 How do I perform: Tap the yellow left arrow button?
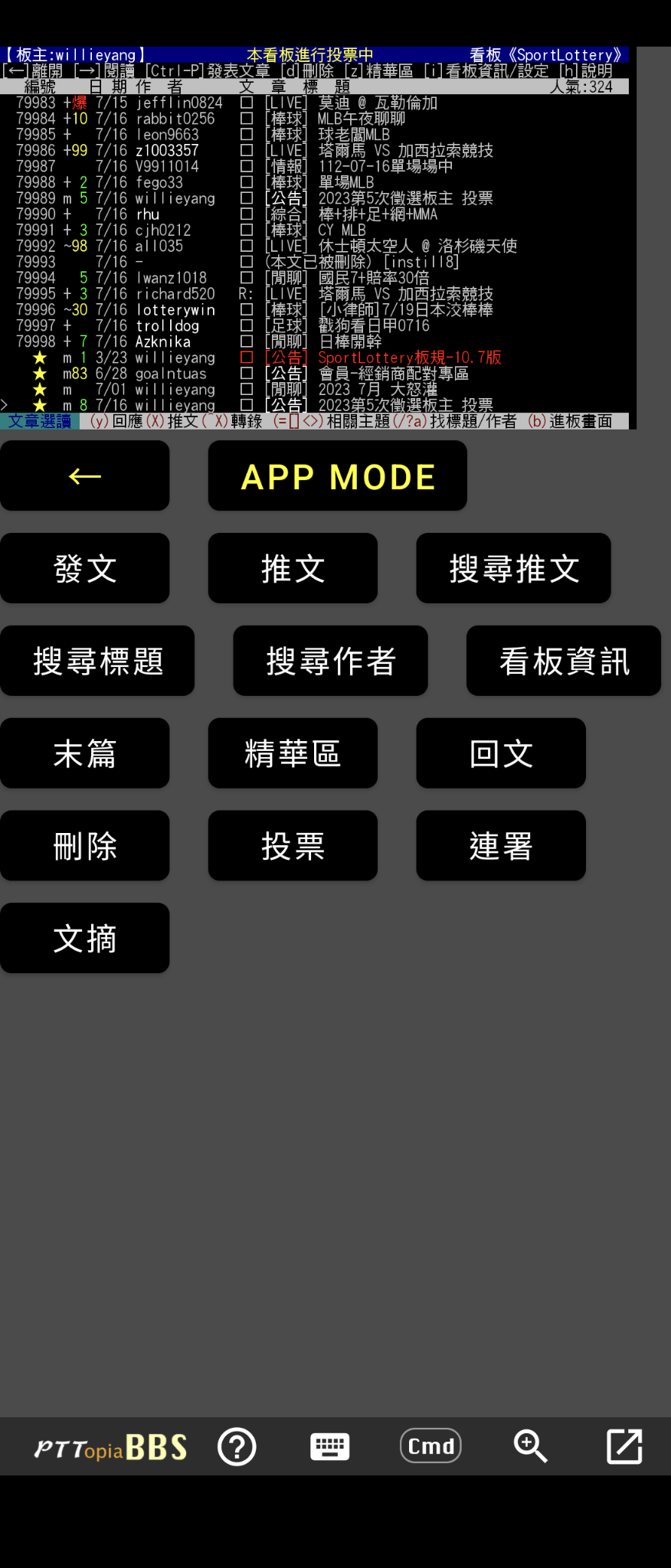[84, 475]
